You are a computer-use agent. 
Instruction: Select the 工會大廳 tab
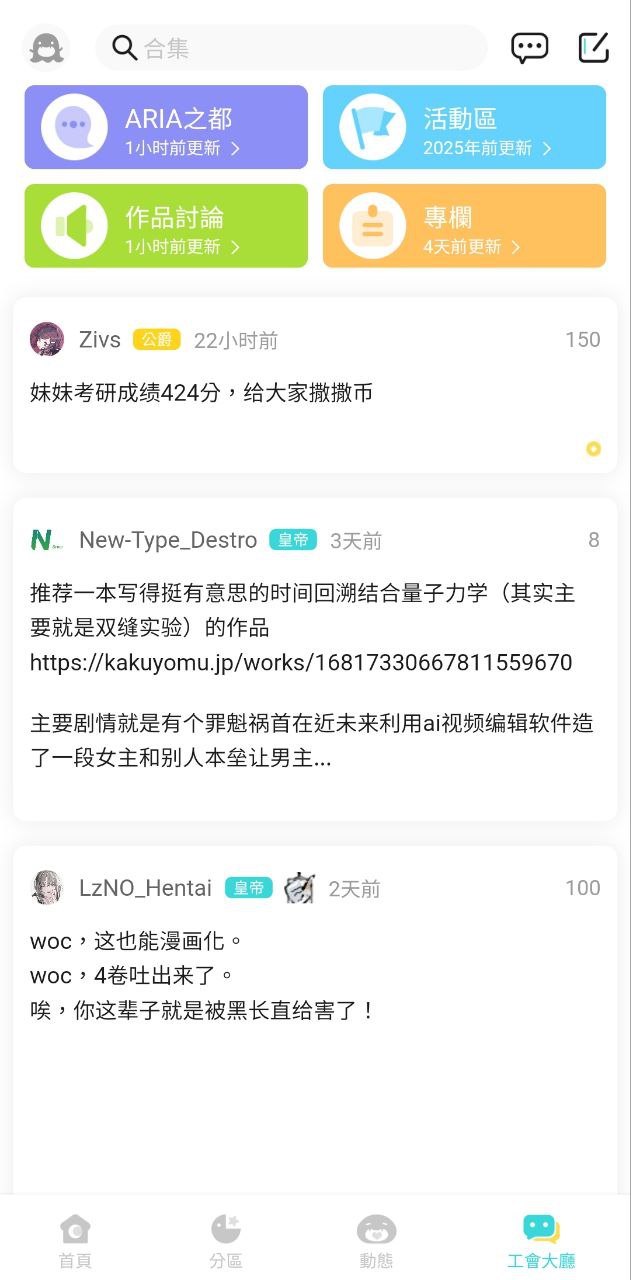tap(541, 1240)
